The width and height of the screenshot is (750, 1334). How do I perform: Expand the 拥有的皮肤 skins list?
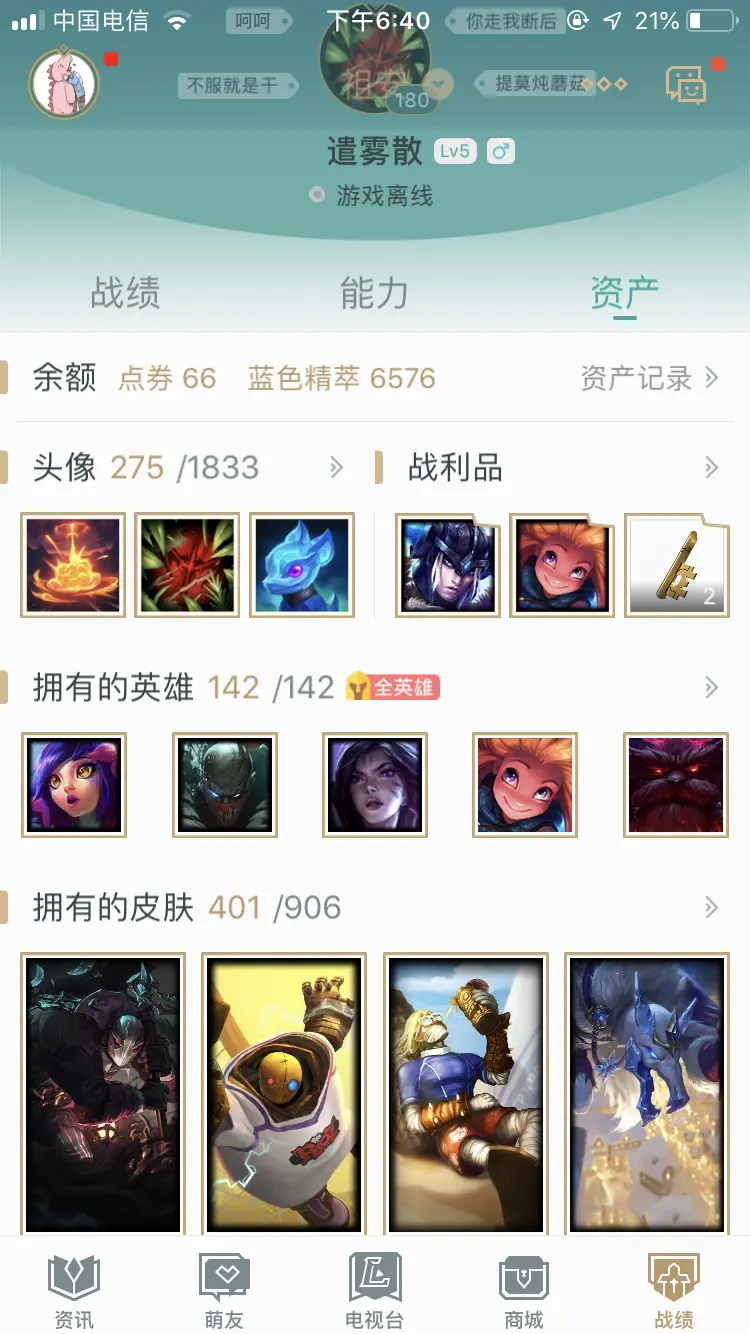(x=711, y=907)
